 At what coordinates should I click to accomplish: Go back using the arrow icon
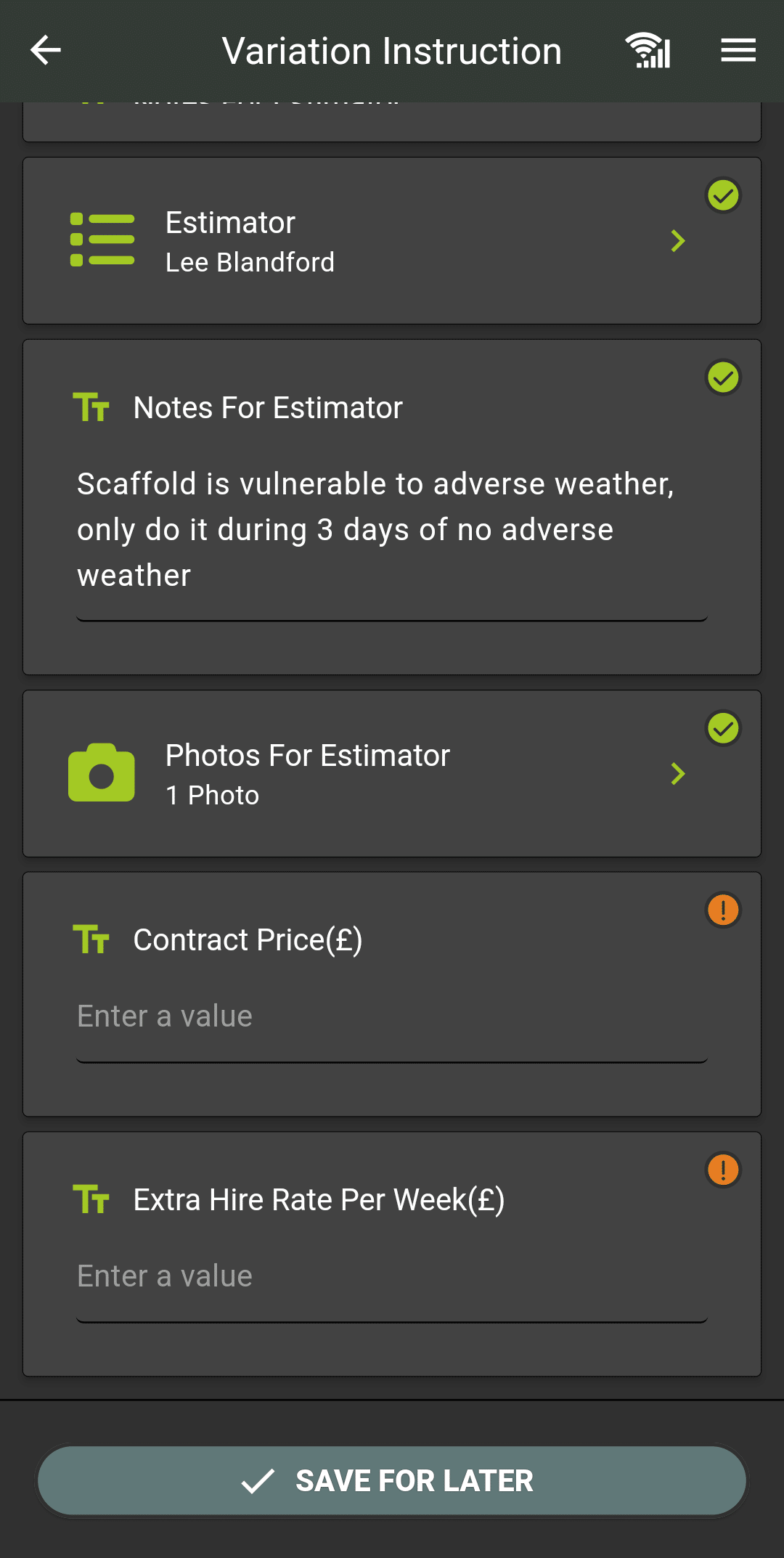click(x=46, y=51)
